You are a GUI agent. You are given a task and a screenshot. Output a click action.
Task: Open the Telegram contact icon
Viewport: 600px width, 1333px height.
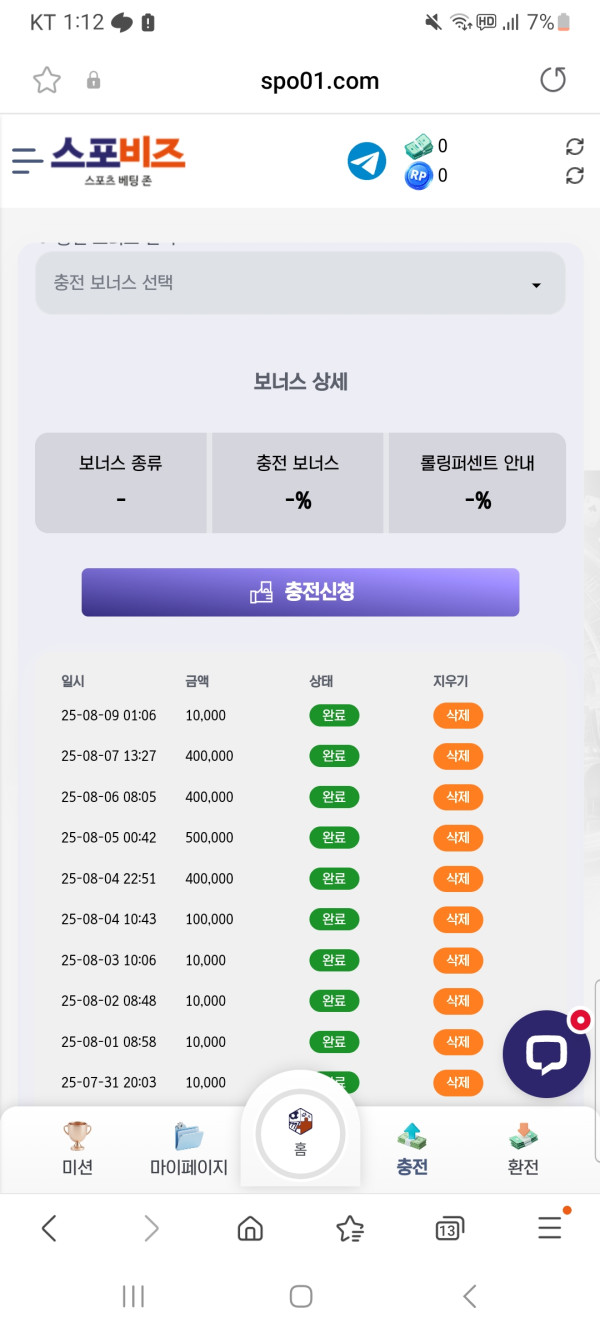coord(367,161)
